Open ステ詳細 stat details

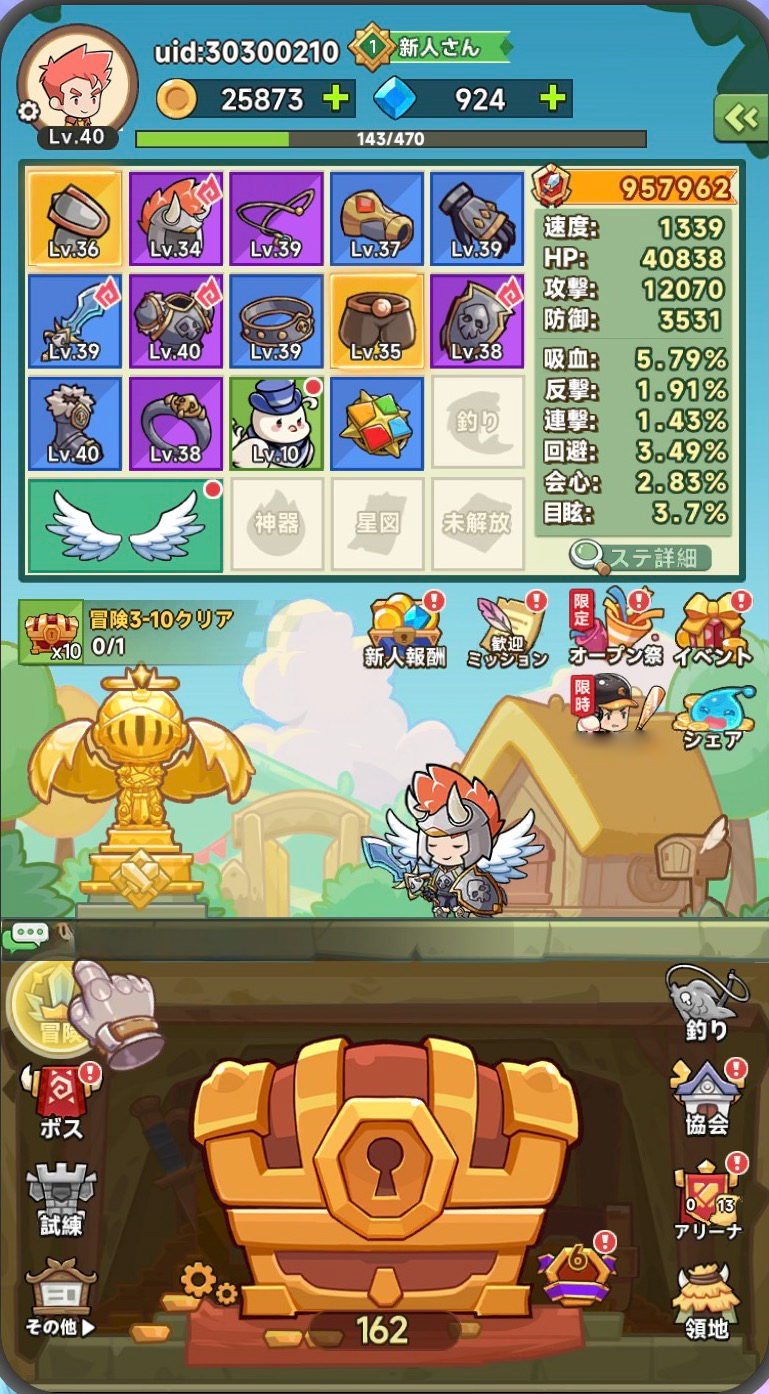point(640,557)
